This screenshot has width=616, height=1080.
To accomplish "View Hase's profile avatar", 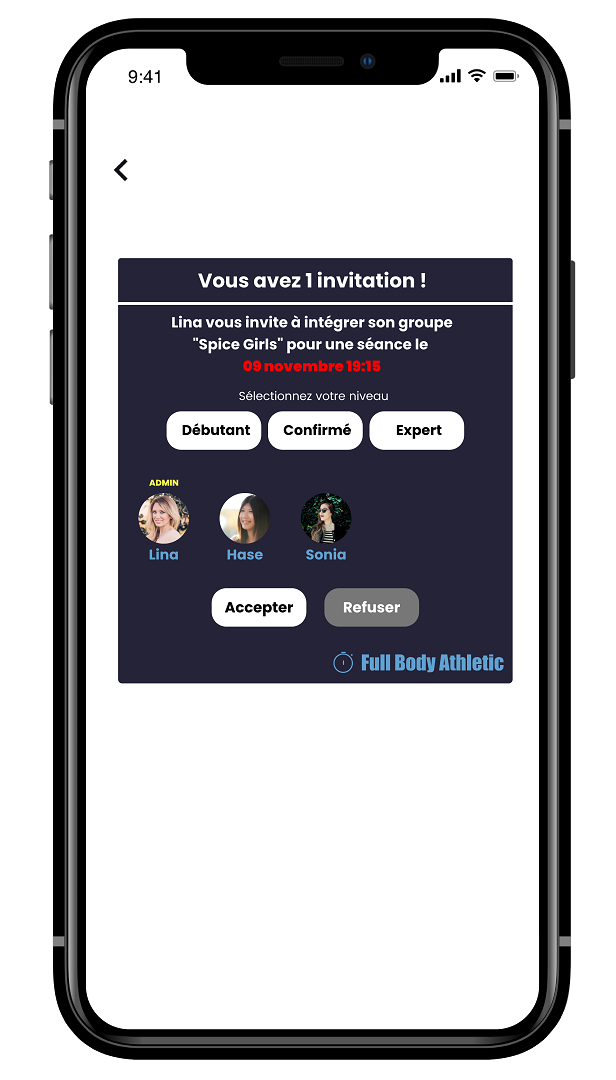I will tap(245, 518).
